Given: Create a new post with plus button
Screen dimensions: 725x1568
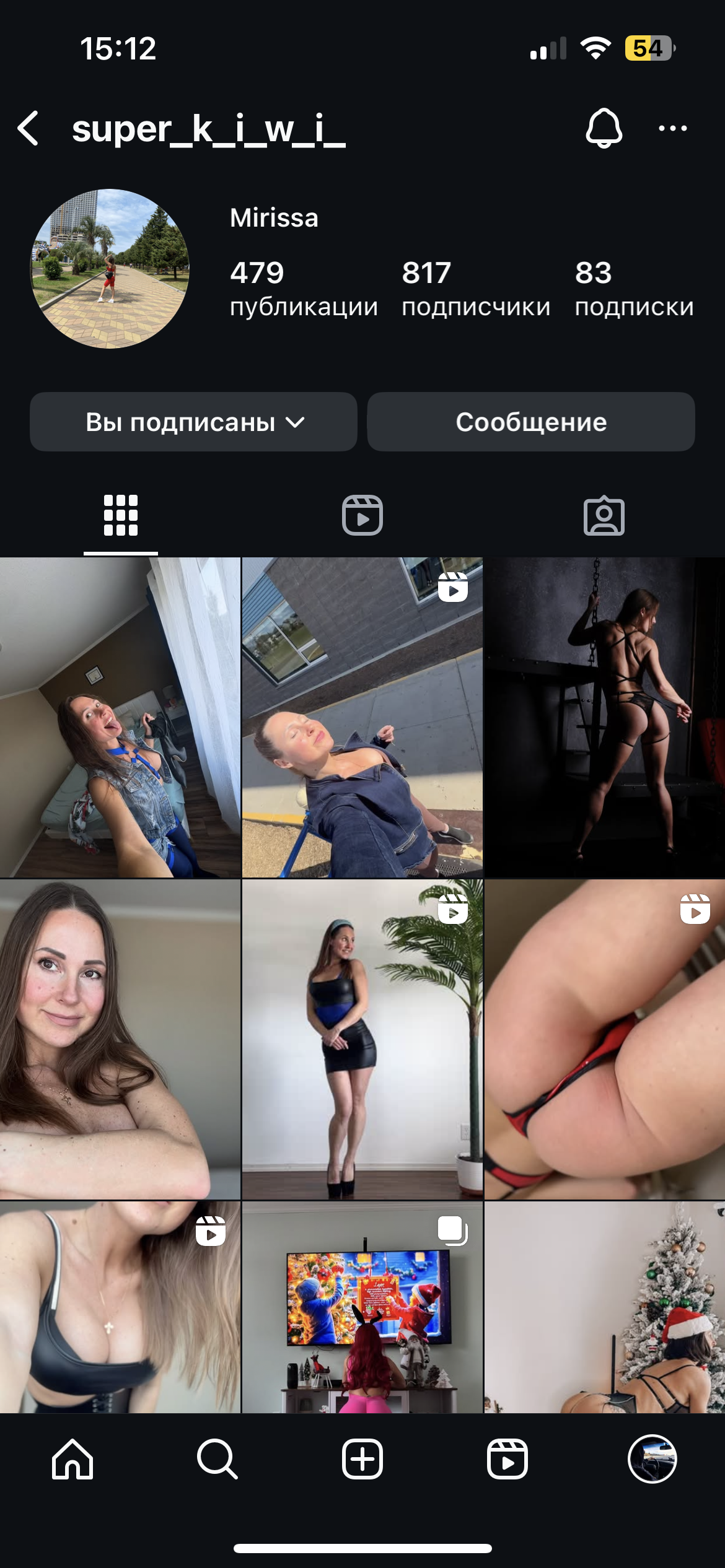Looking at the screenshot, I should click(x=362, y=1459).
